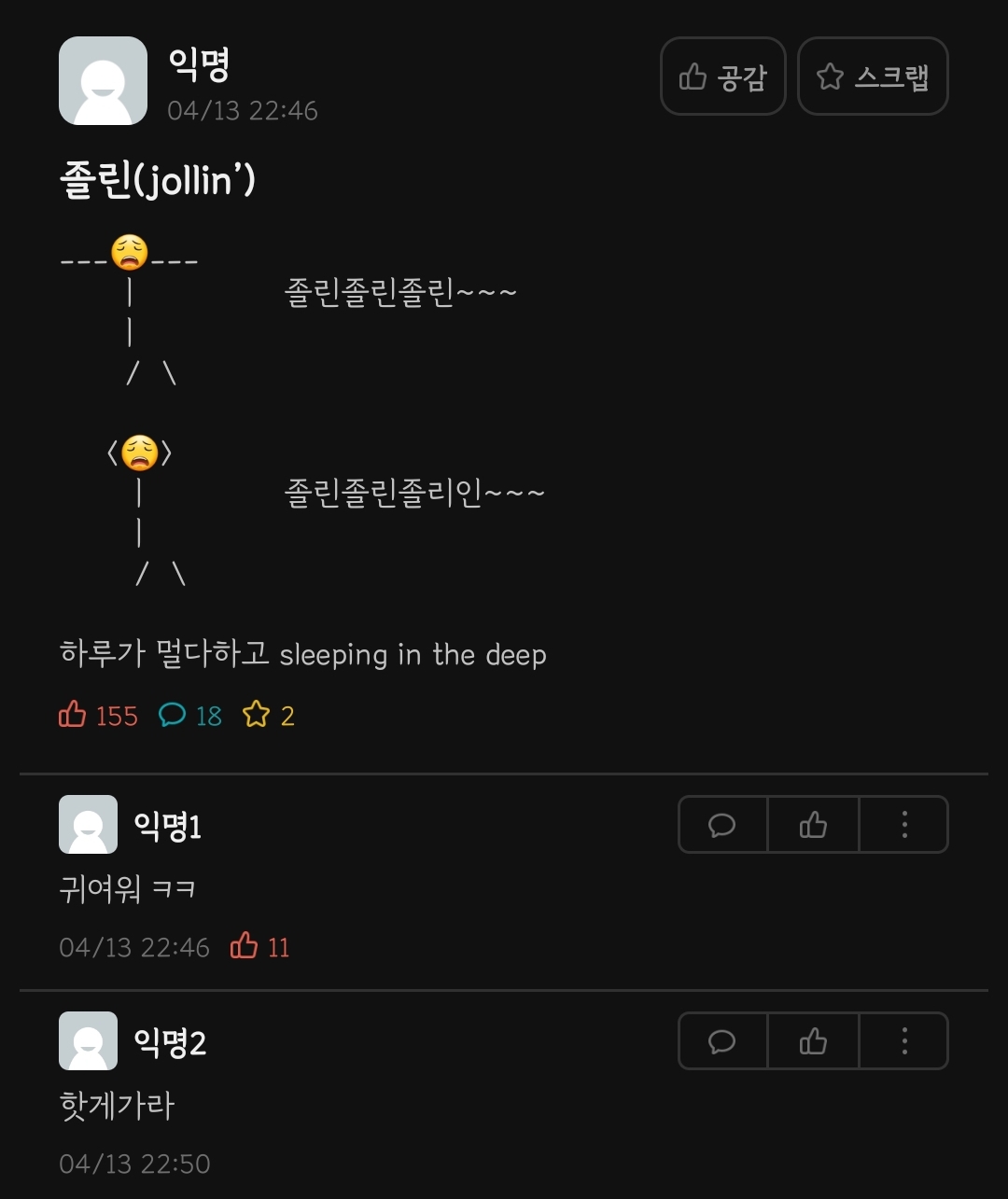Open more options for 익명2's comment
This screenshot has height=1199, width=1008.
903,1041
